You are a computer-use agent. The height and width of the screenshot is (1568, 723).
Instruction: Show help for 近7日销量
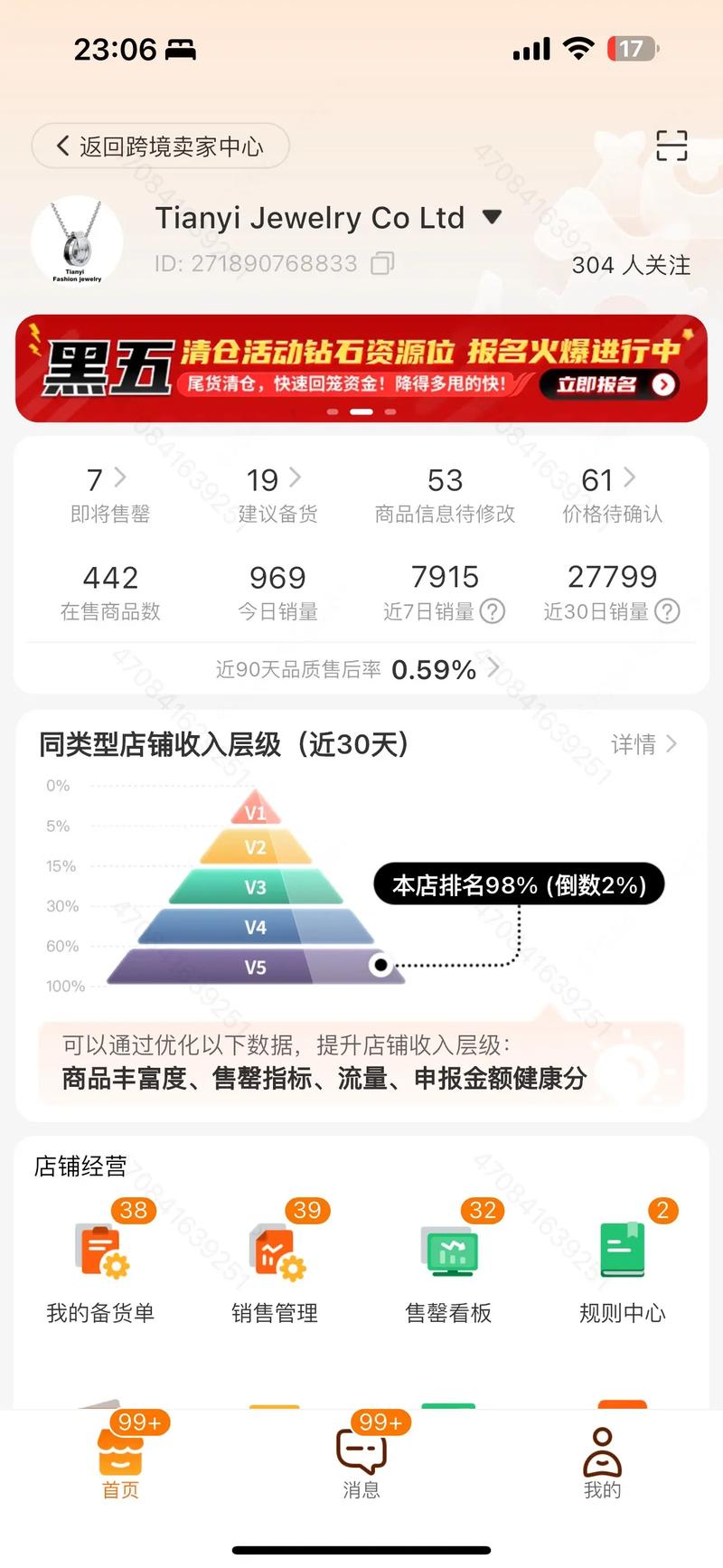click(493, 612)
